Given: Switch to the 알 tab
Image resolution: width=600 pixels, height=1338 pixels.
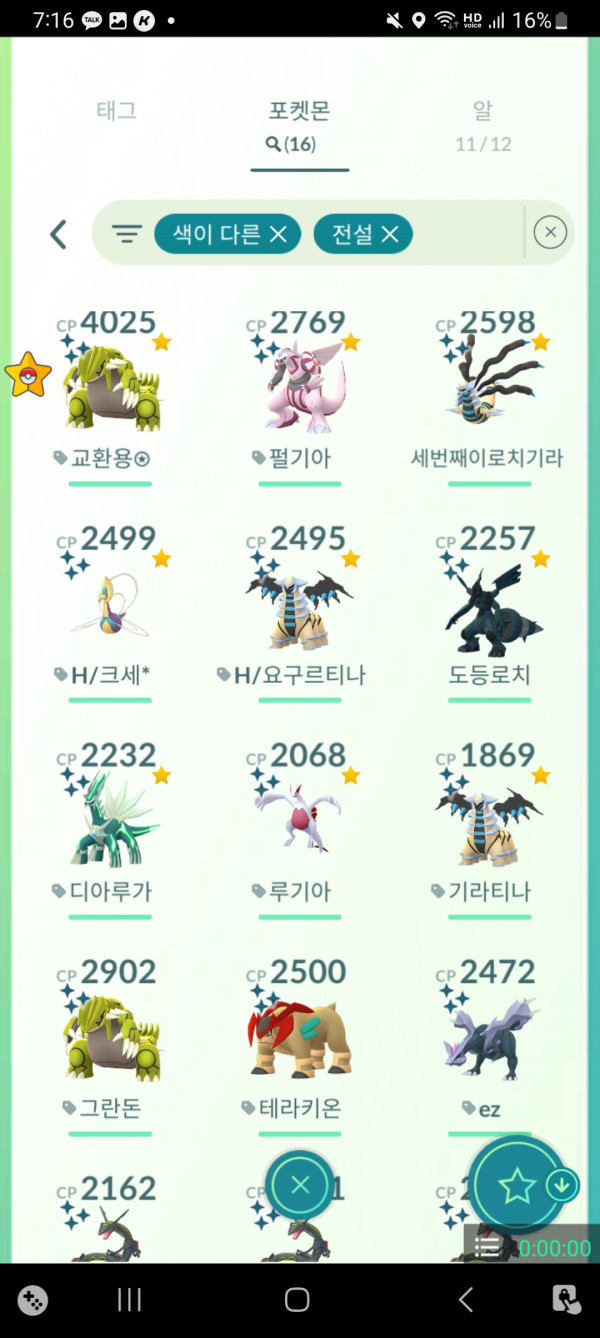Looking at the screenshot, I should tap(483, 125).
